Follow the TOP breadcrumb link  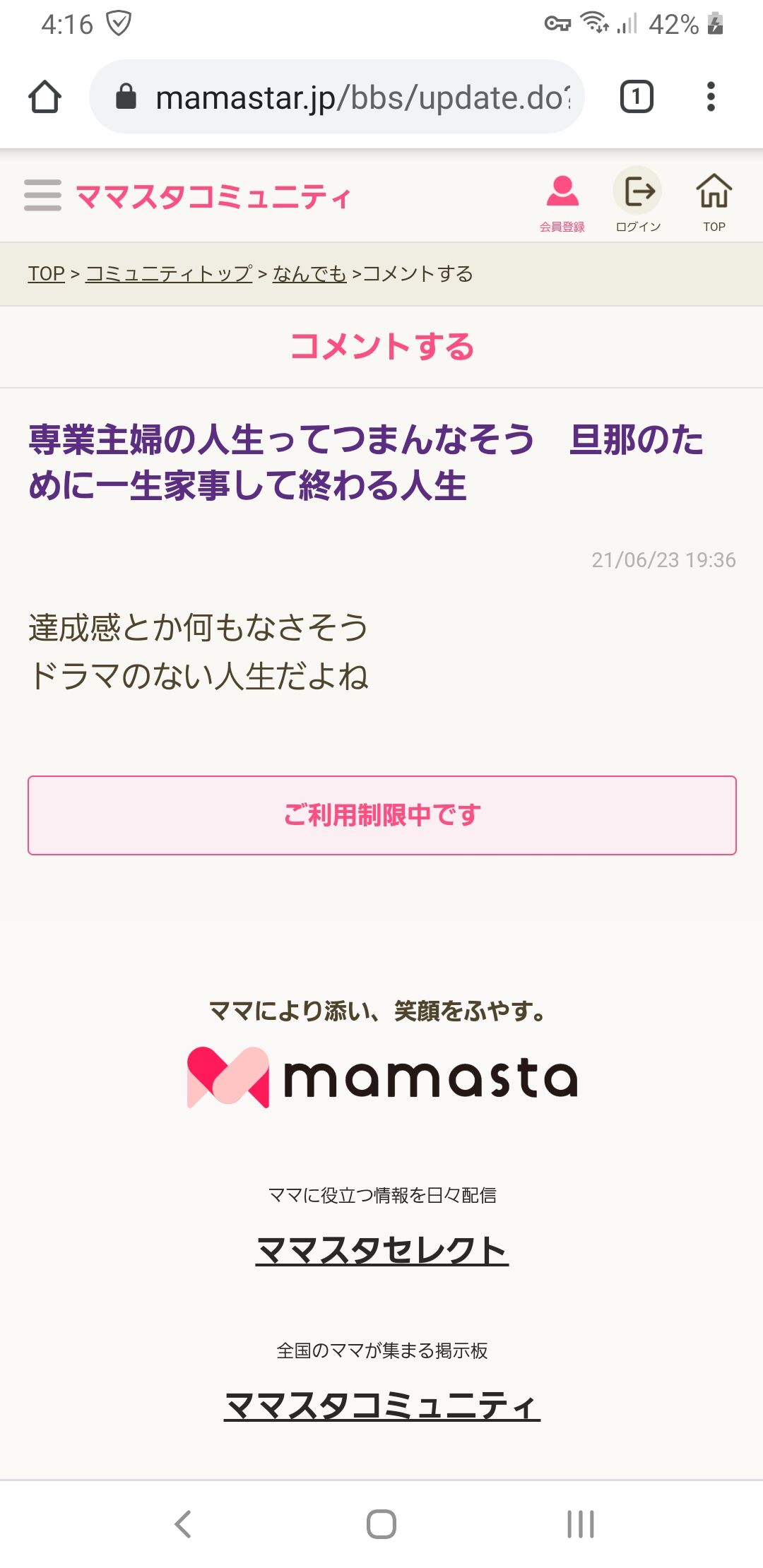(46, 273)
